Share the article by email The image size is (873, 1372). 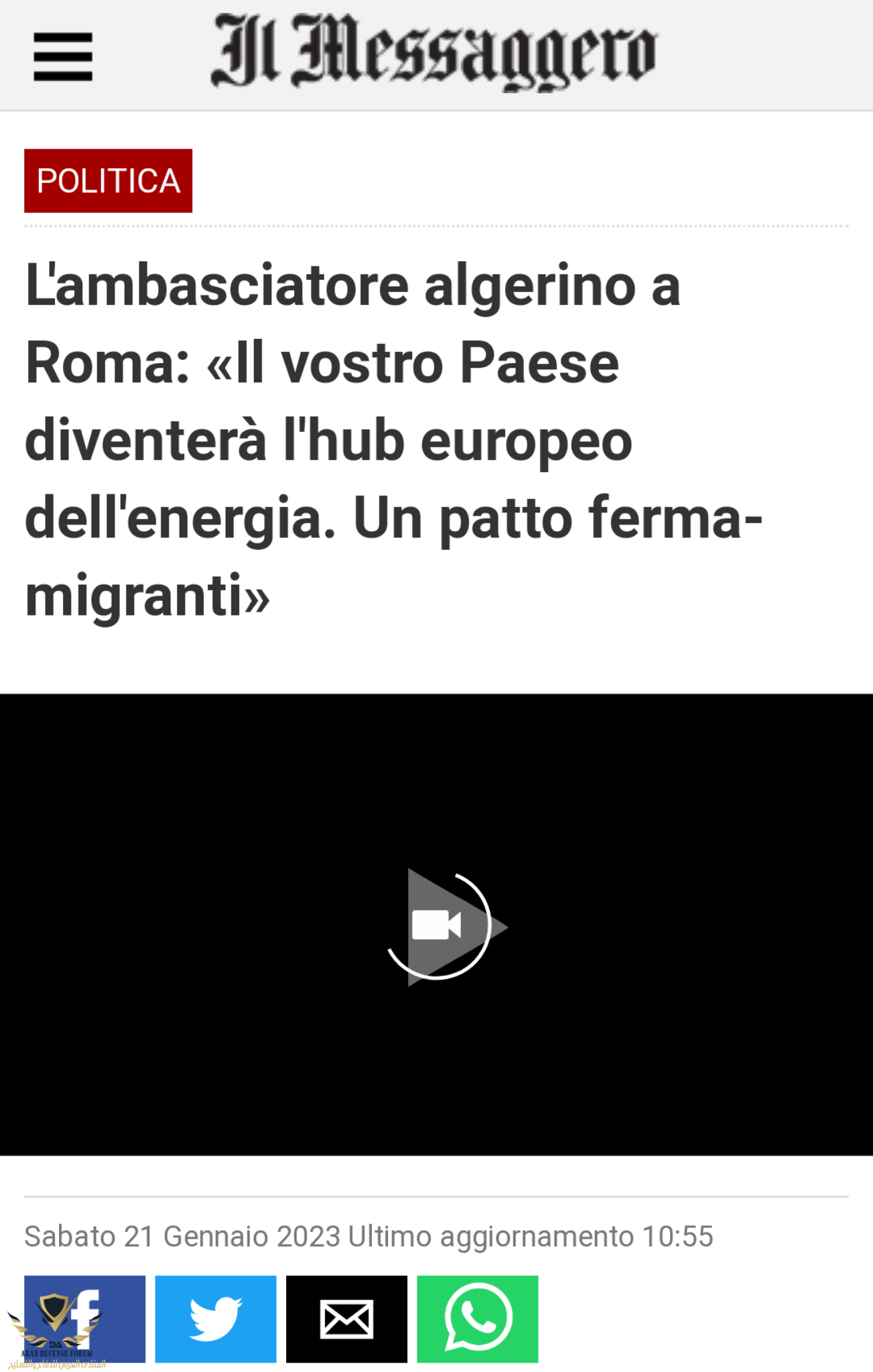tap(346, 1318)
